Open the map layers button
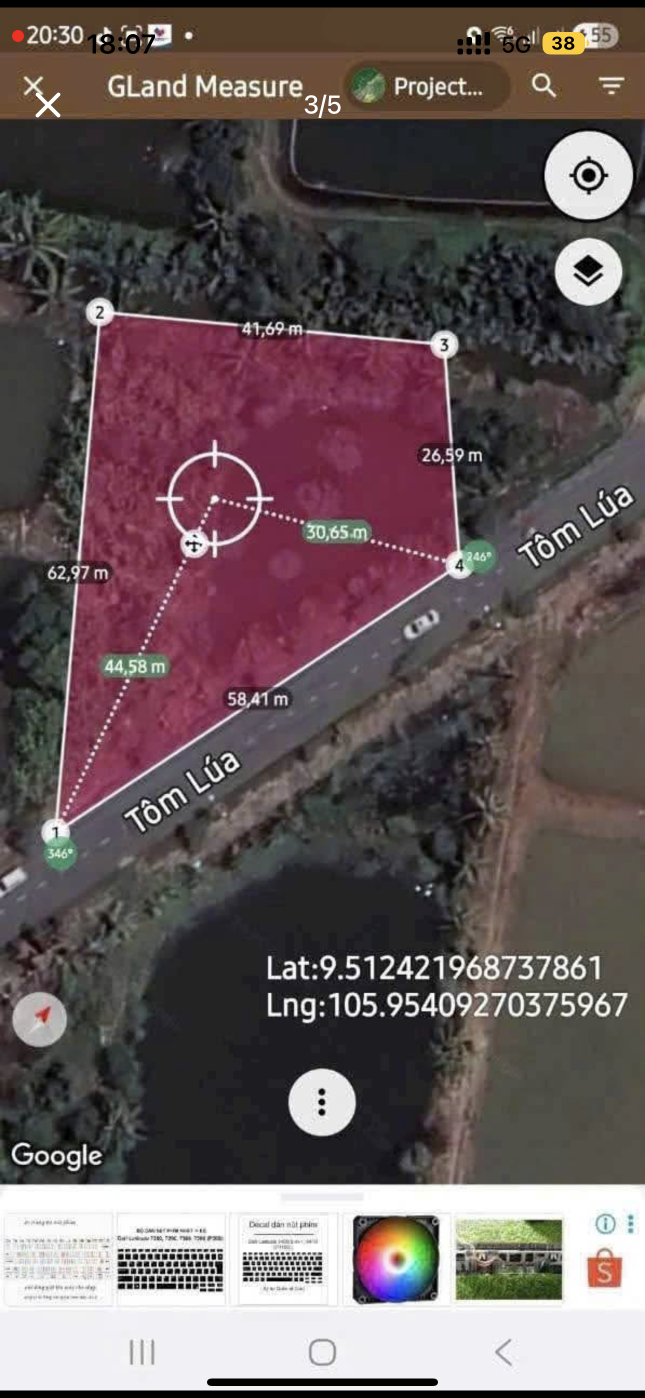The image size is (645, 1398). [x=588, y=270]
